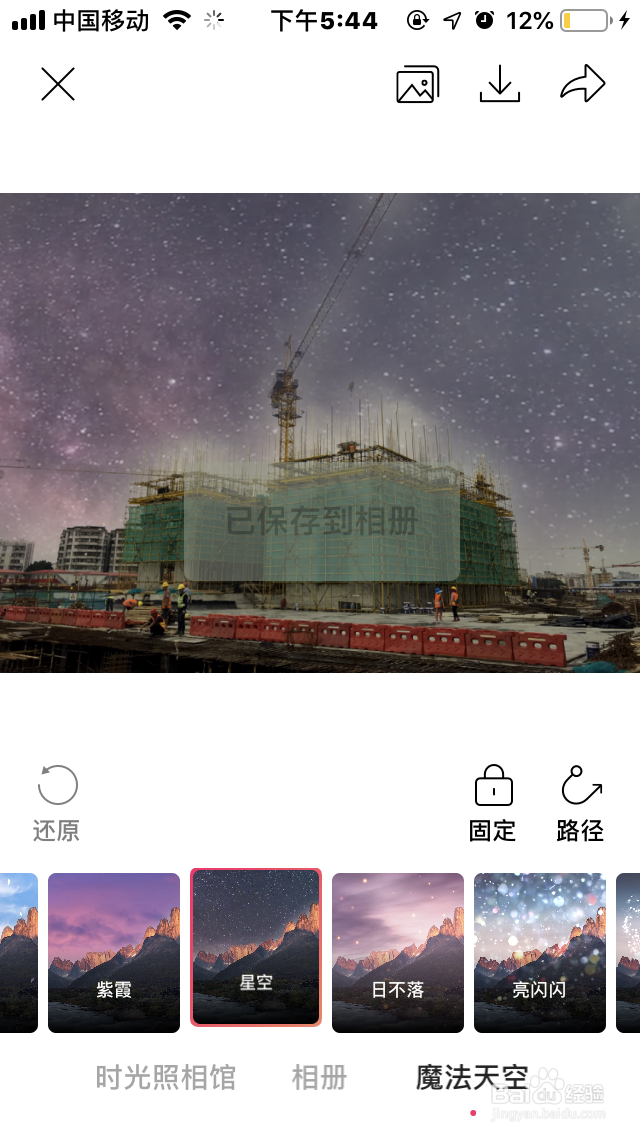The width and height of the screenshot is (640, 1136).
Task: Open the gallery image picker icon
Action: point(417,85)
